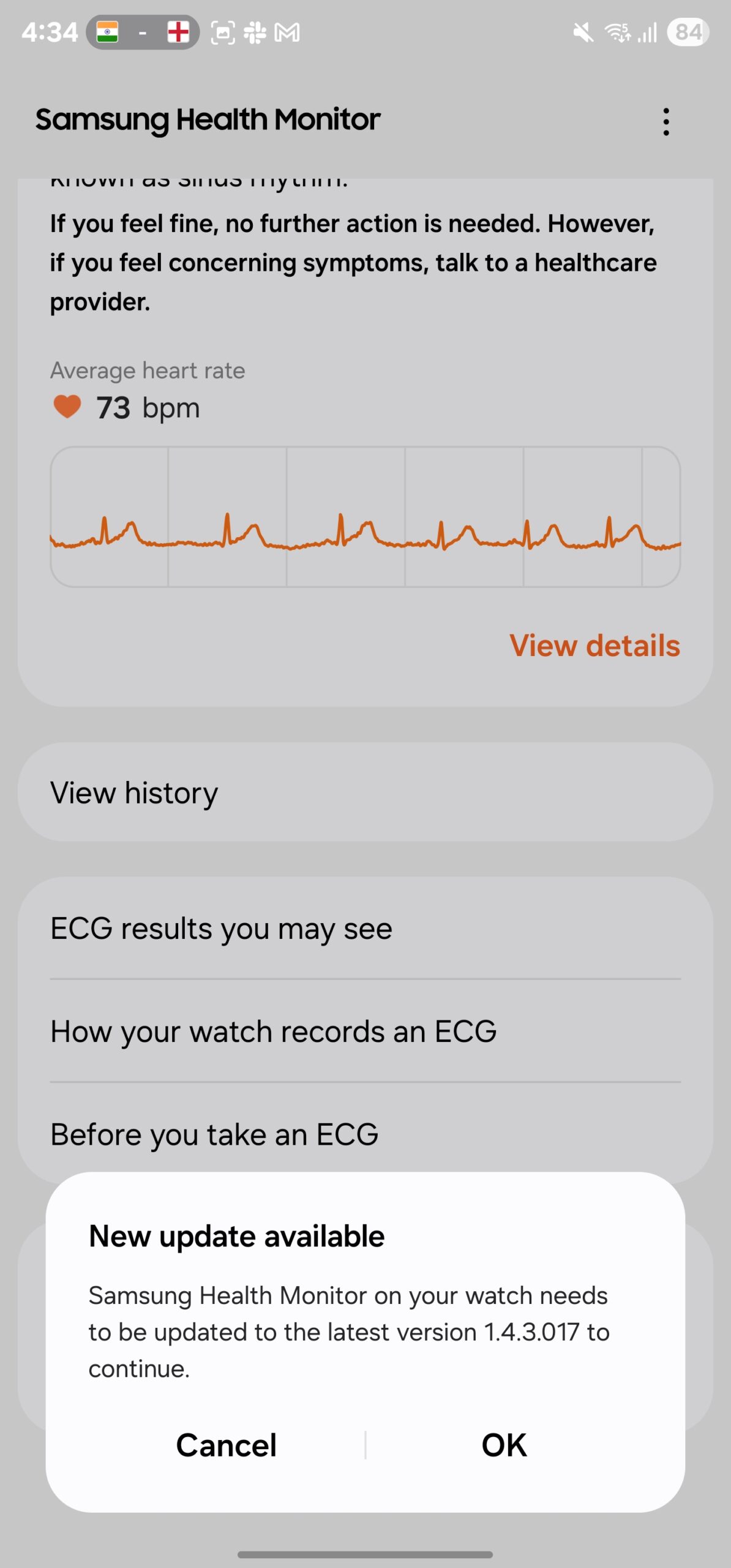731x1568 pixels.
Task: Open View details for the ECG
Action: point(594,645)
